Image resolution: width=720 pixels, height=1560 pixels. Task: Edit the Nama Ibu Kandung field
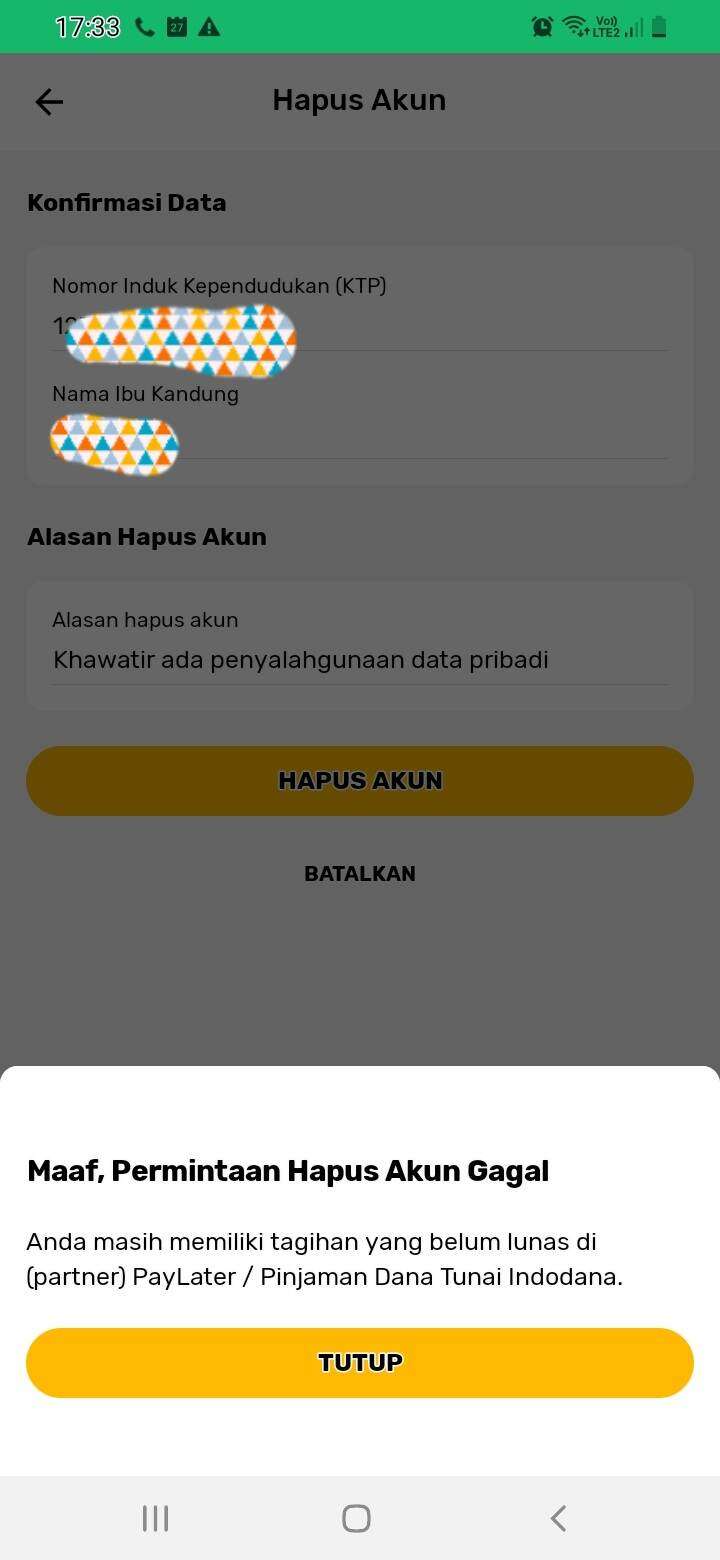coord(360,421)
